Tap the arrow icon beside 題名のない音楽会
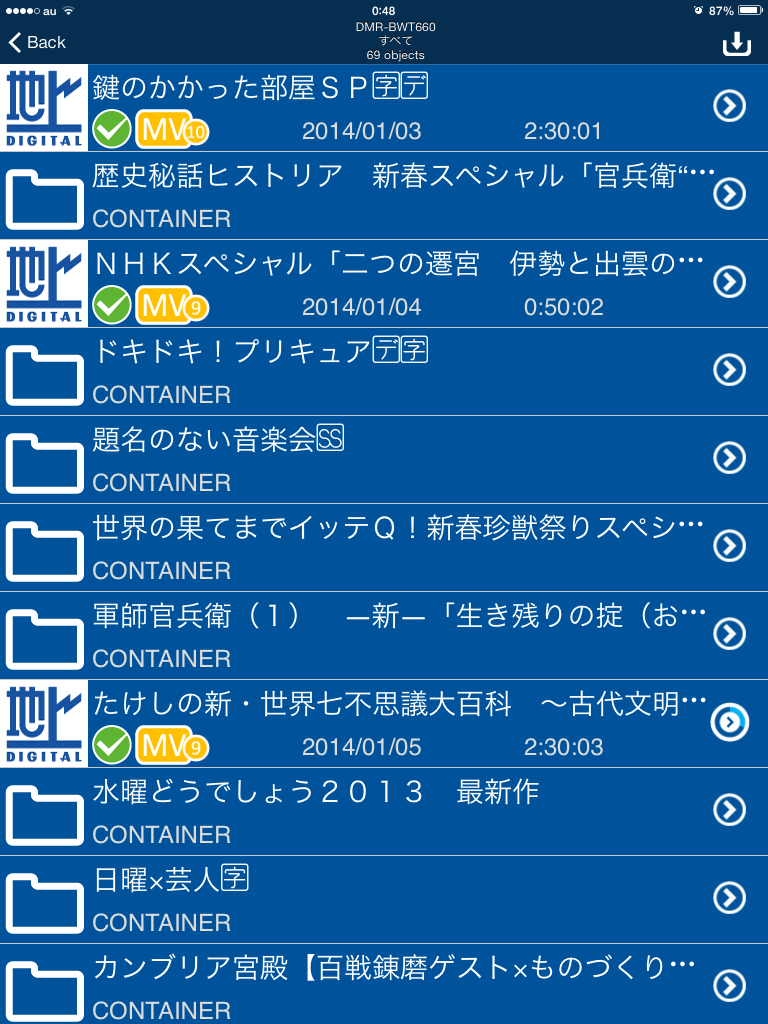Viewport: 768px width, 1024px height. click(730, 458)
